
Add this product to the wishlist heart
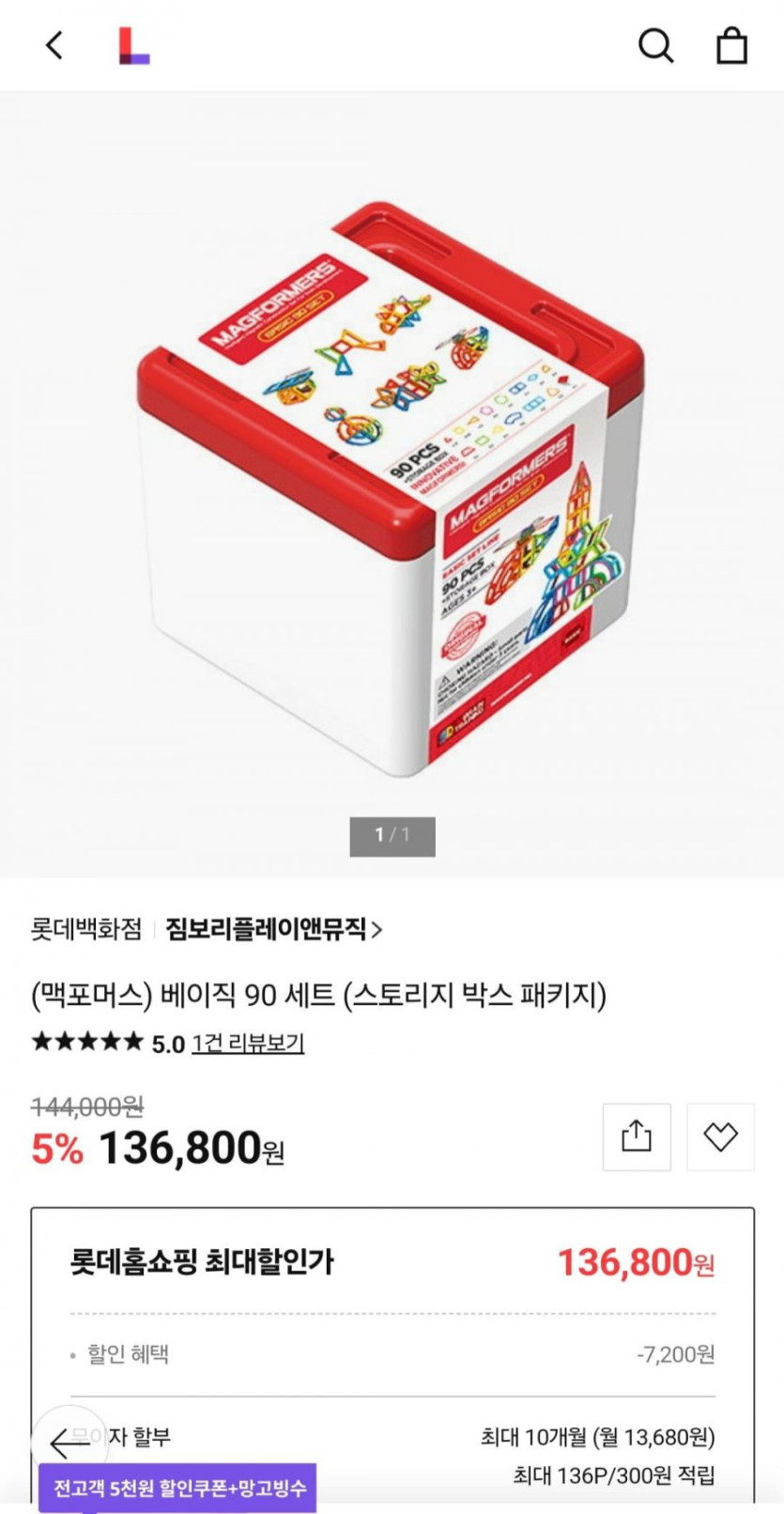pyautogui.click(x=720, y=1136)
